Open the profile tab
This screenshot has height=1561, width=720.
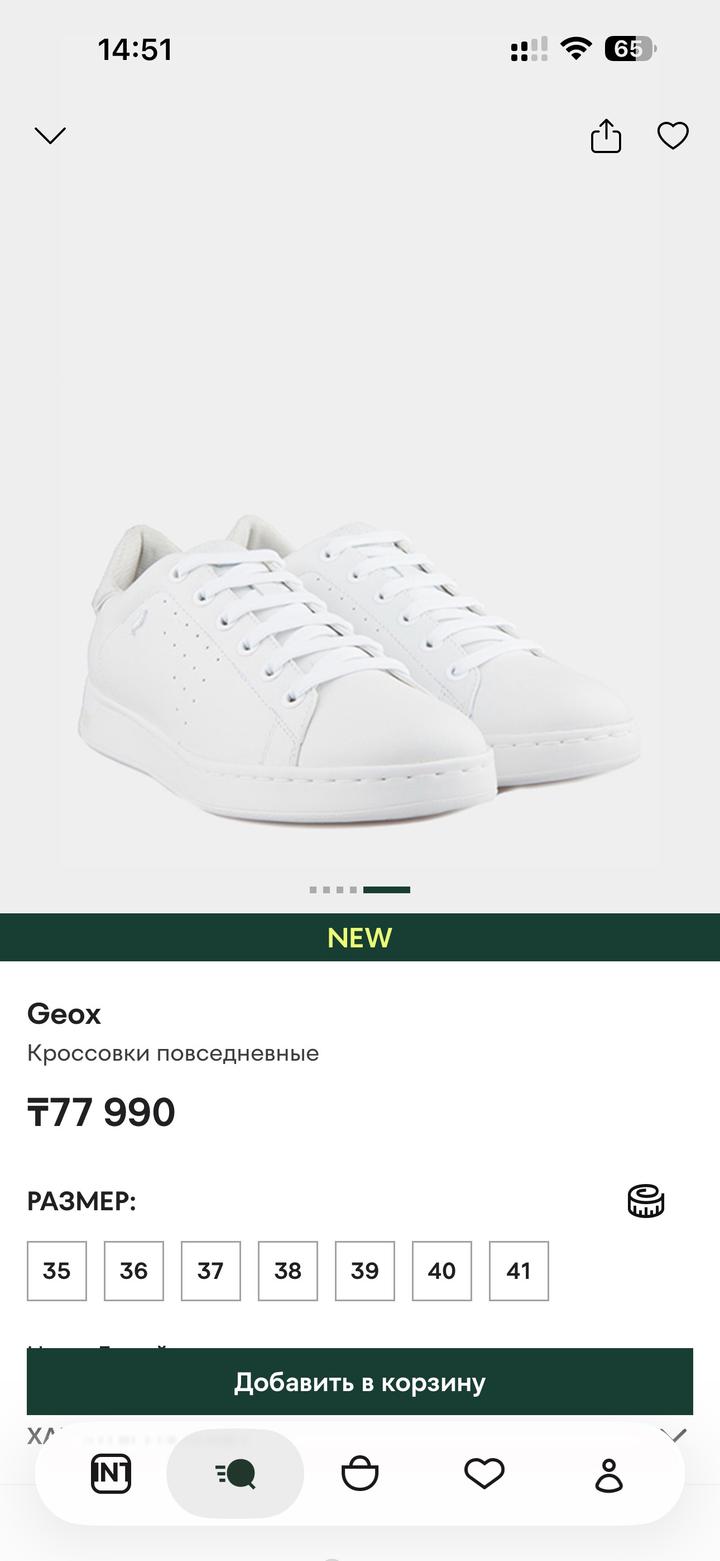(x=609, y=1474)
